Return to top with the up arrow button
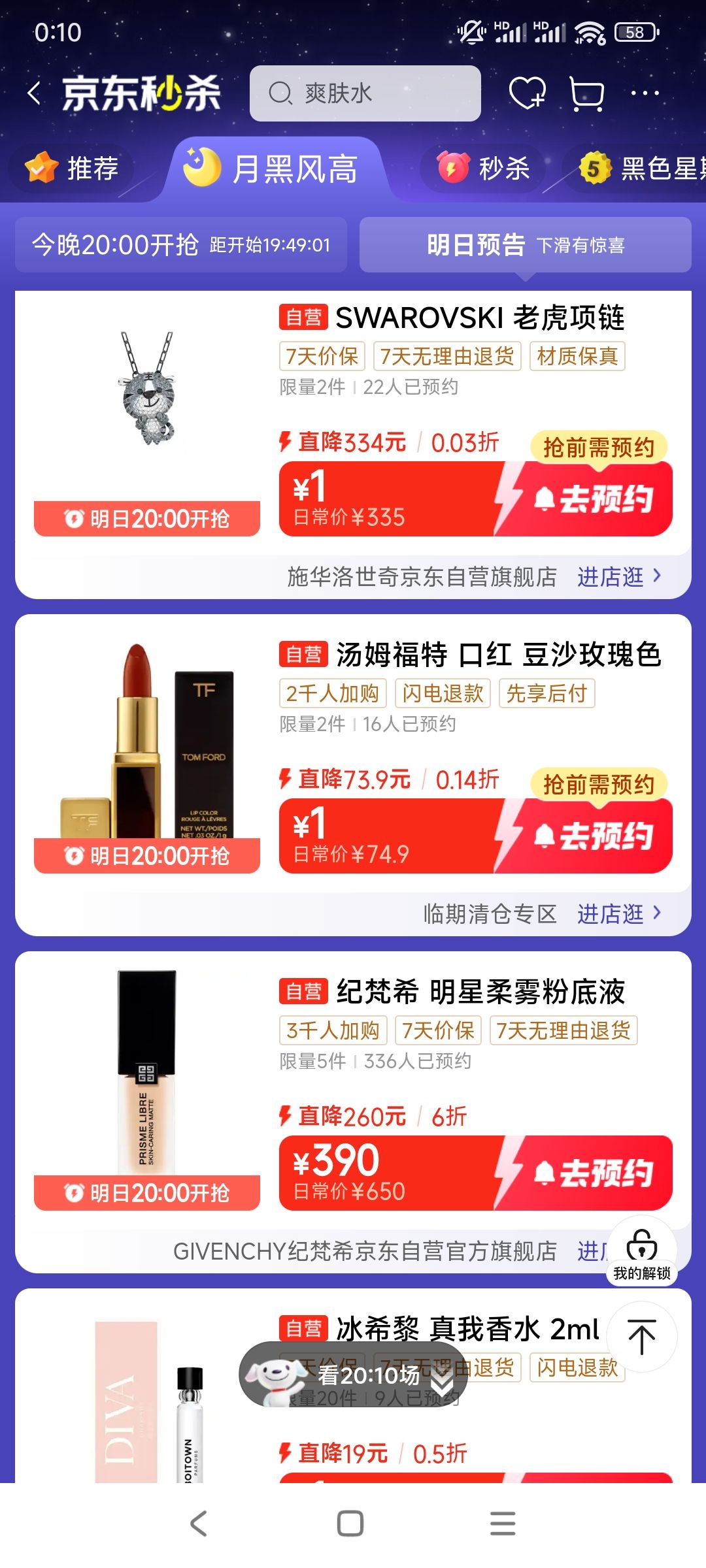 641,1337
